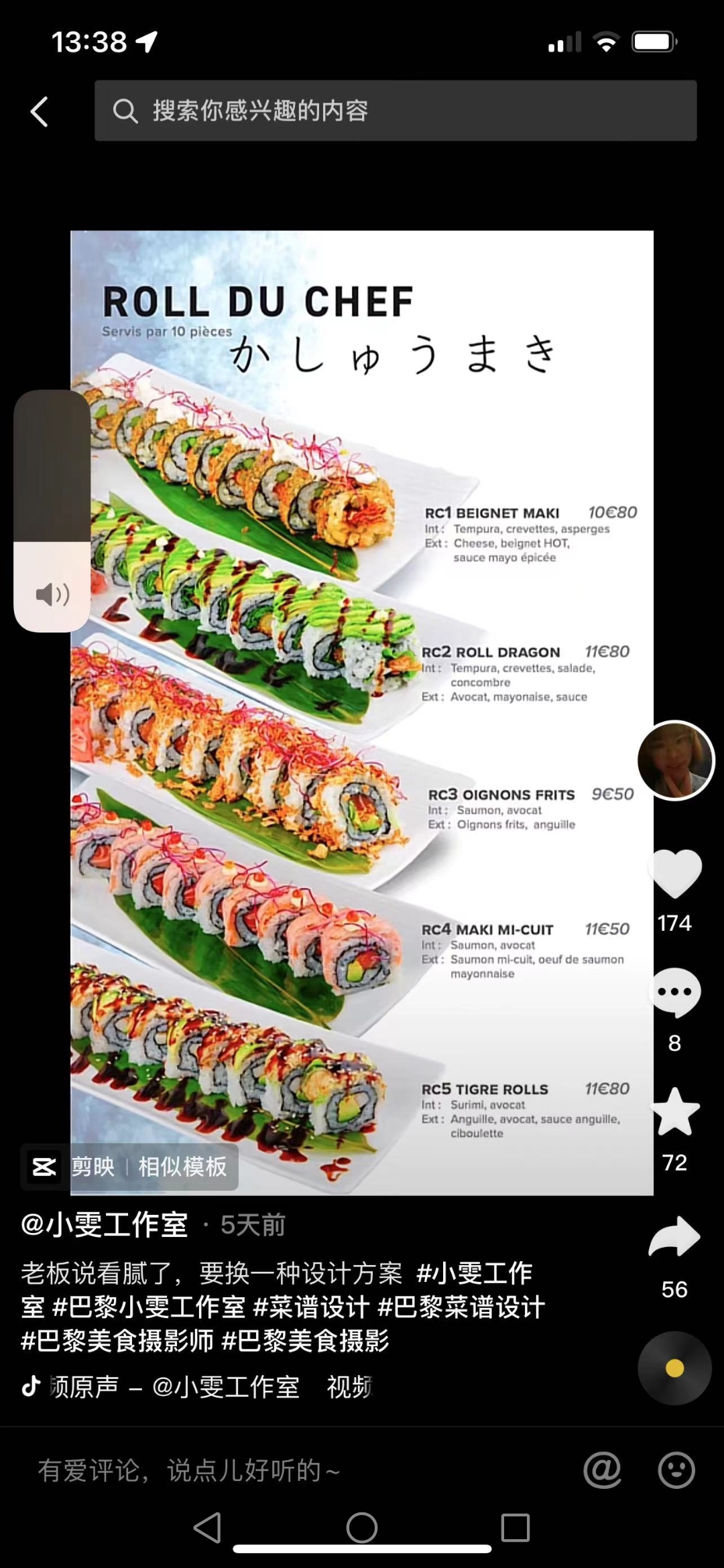
Task: Tap the system home button
Action: tap(362, 1528)
